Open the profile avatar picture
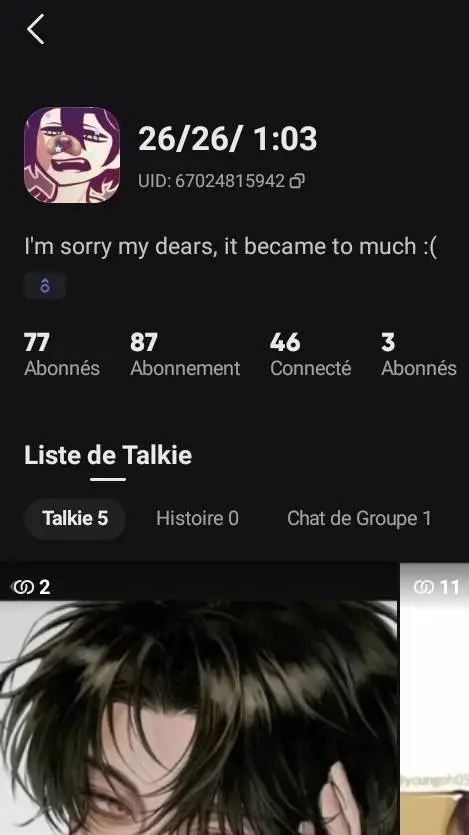 [72, 155]
